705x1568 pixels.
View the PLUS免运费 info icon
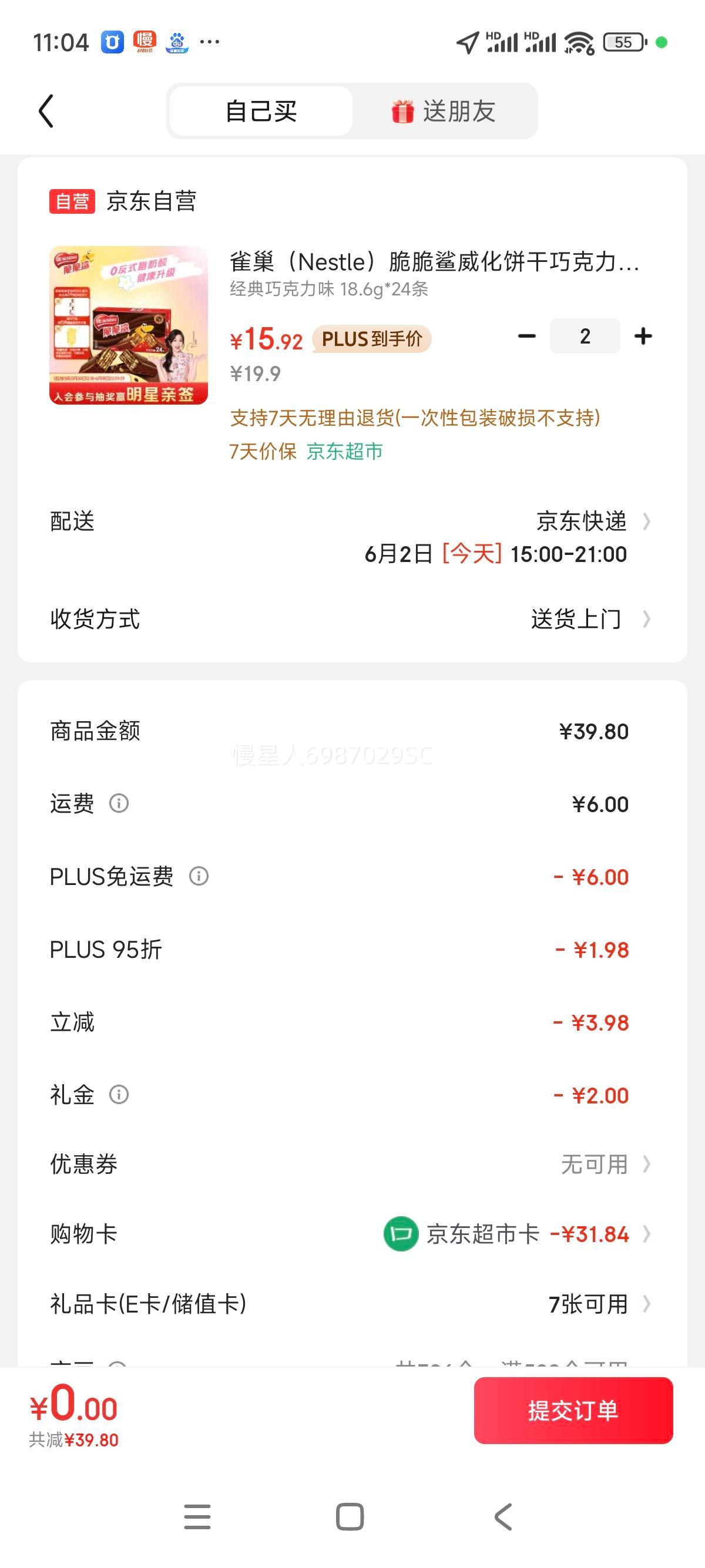tap(199, 877)
